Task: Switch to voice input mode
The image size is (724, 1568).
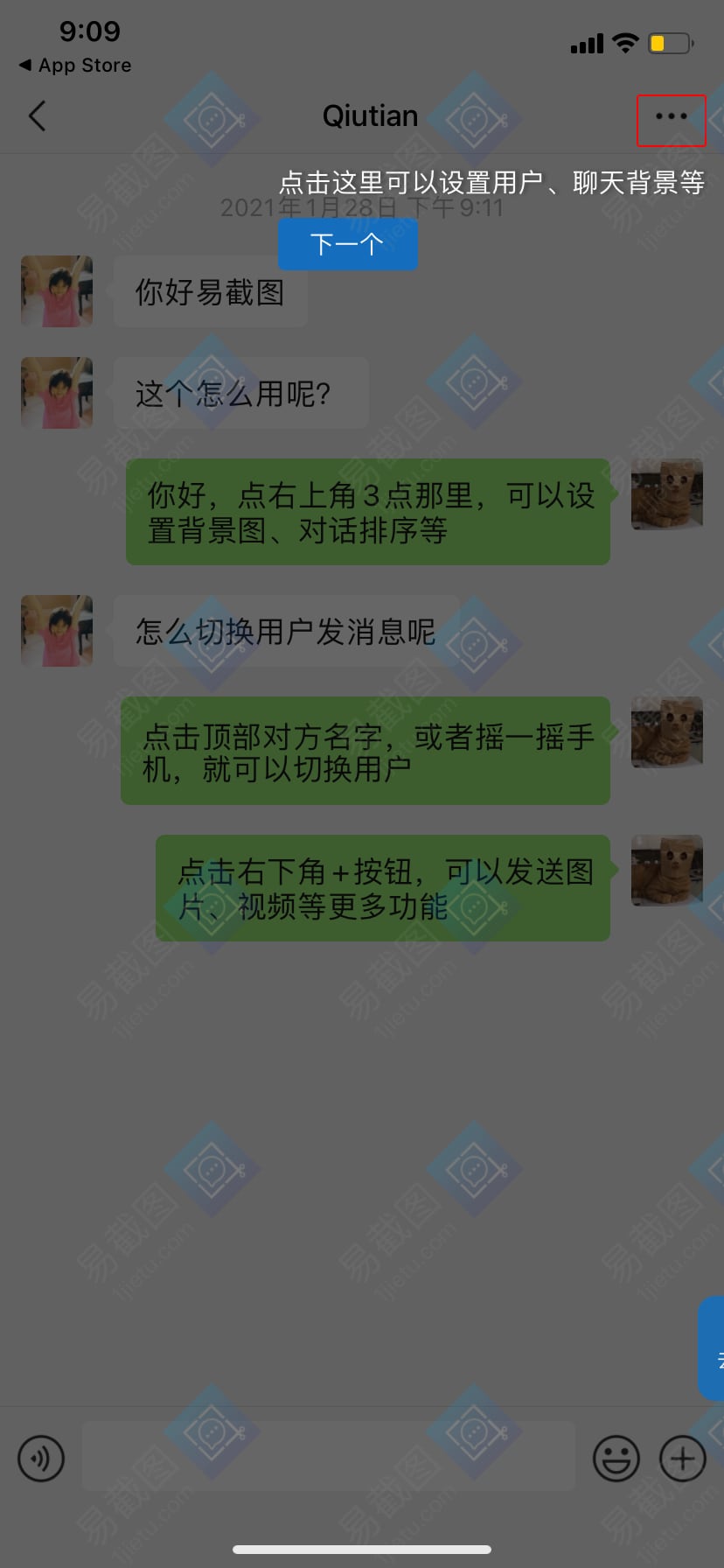Action: (x=41, y=1459)
